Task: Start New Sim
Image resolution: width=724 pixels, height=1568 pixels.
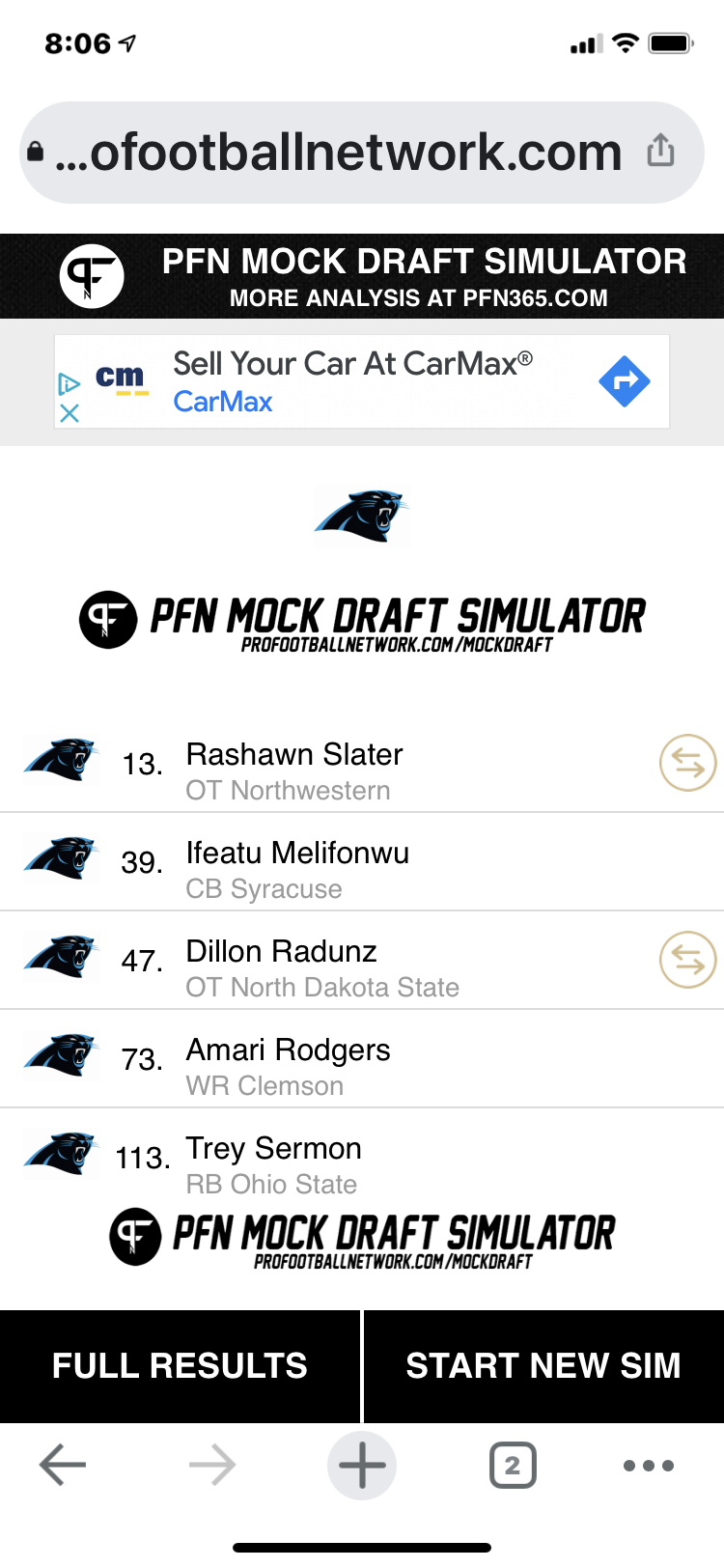Action: (543, 1366)
